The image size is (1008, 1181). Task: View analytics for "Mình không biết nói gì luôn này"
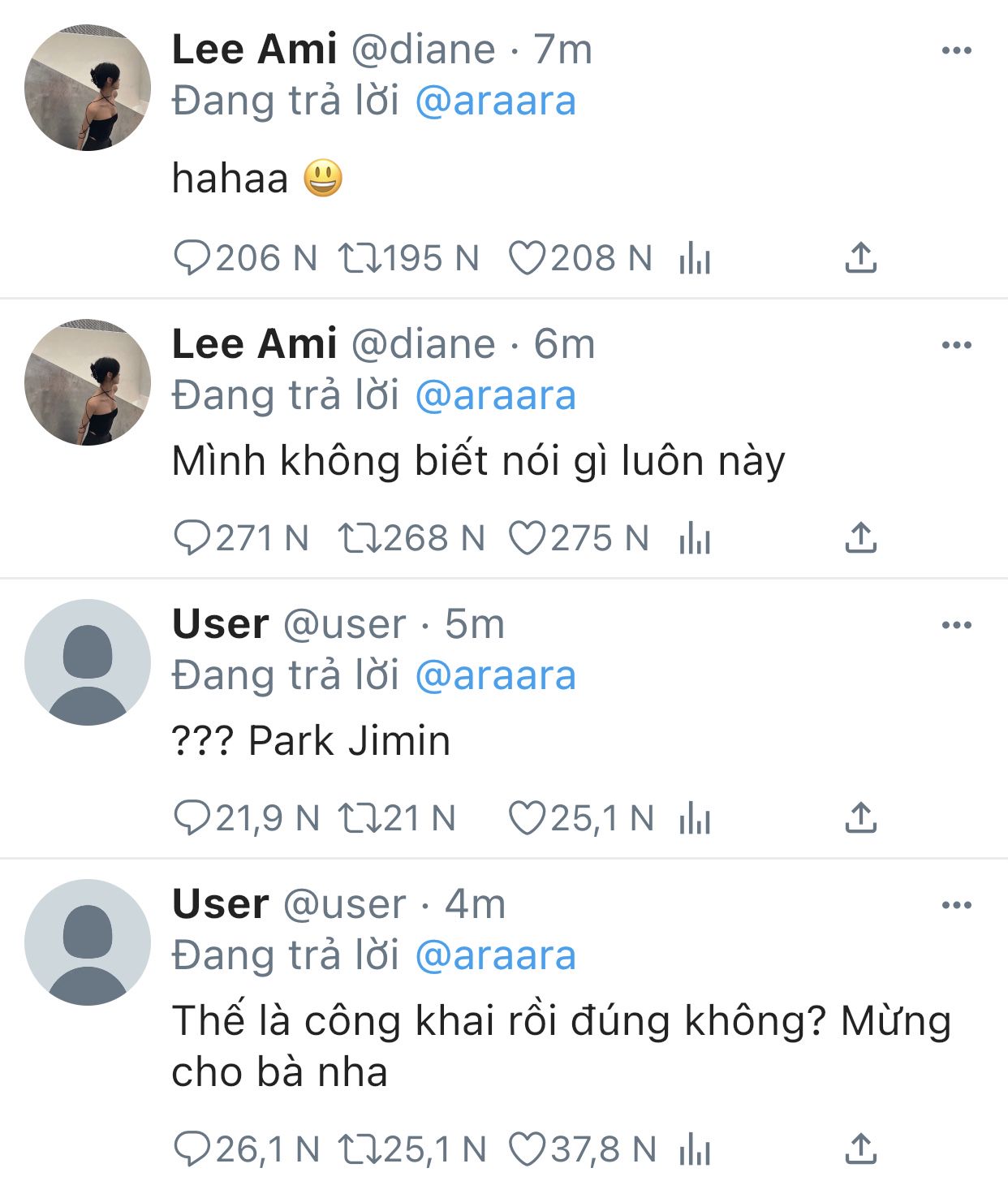(x=695, y=538)
